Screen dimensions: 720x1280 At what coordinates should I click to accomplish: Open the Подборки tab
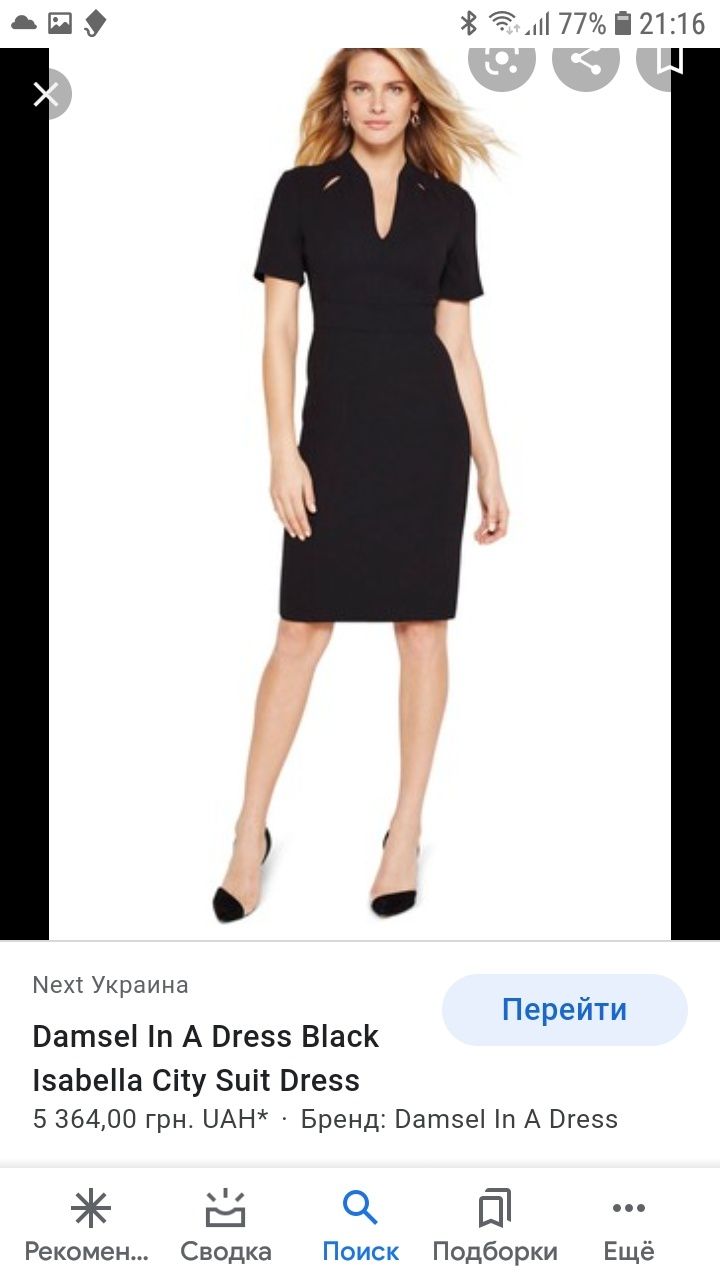coord(495,1226)
